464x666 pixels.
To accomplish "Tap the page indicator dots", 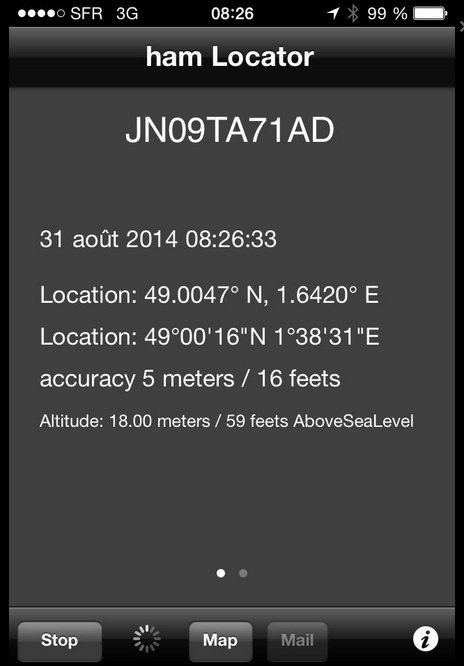I will (232, 573).
